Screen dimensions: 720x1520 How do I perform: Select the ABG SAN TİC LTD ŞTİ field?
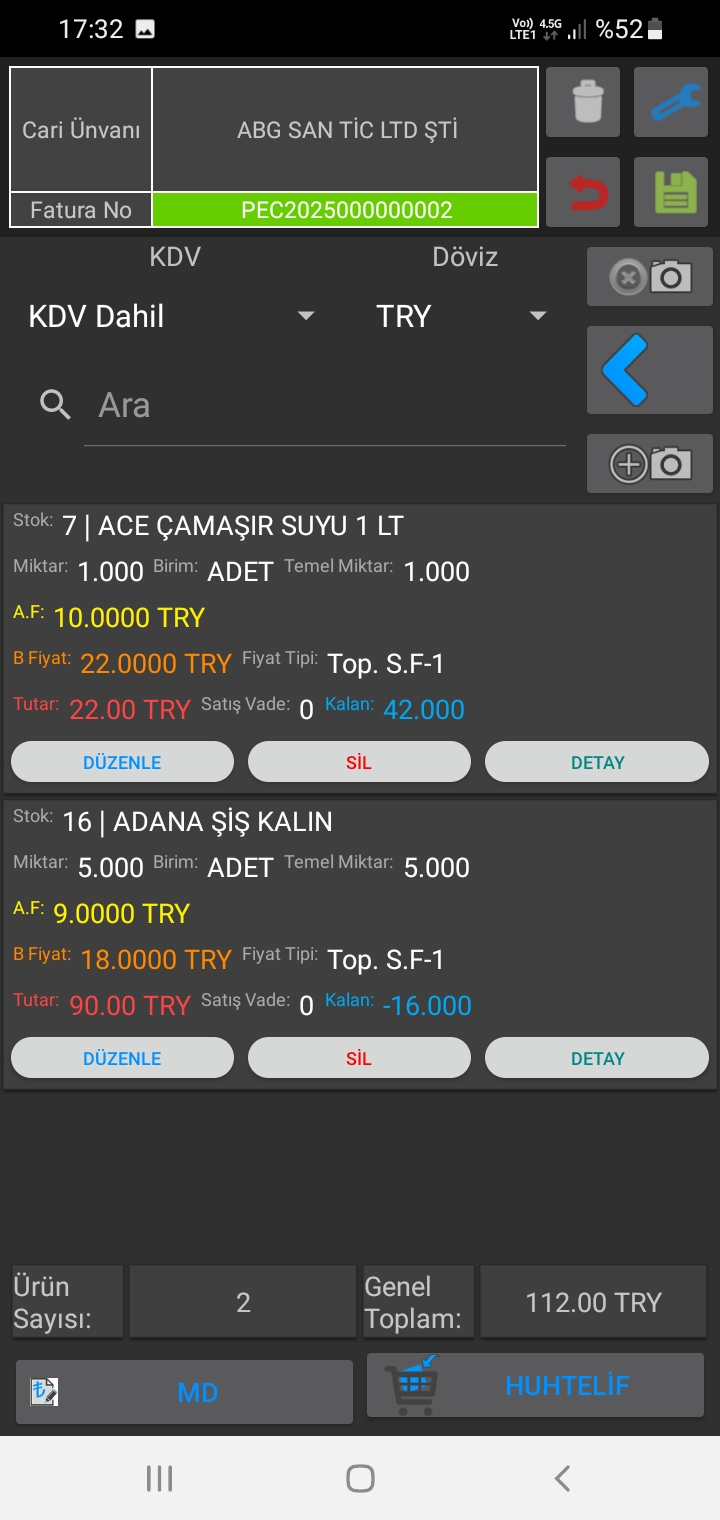pyautogui.click(x=346, y=130)
